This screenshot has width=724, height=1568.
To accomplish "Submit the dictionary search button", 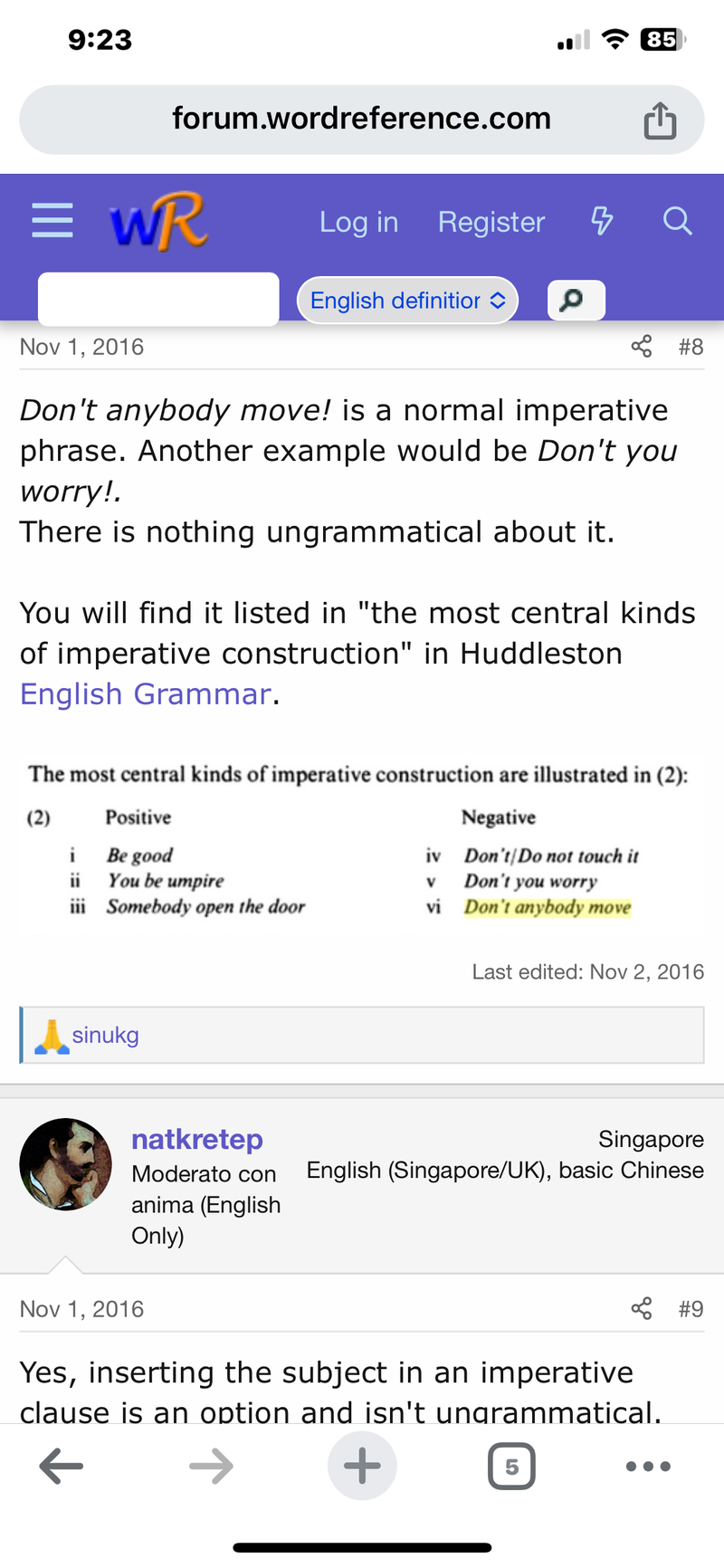I will [x=576, y=300].
